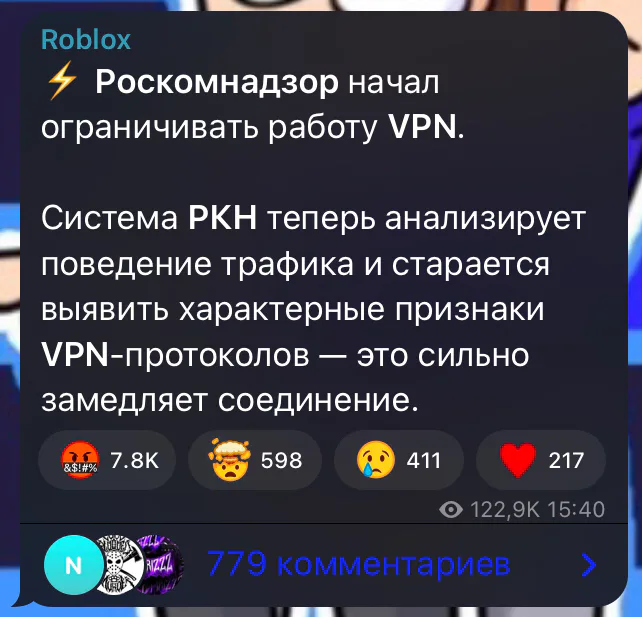React with the crying face emoji

coord(399,460)
